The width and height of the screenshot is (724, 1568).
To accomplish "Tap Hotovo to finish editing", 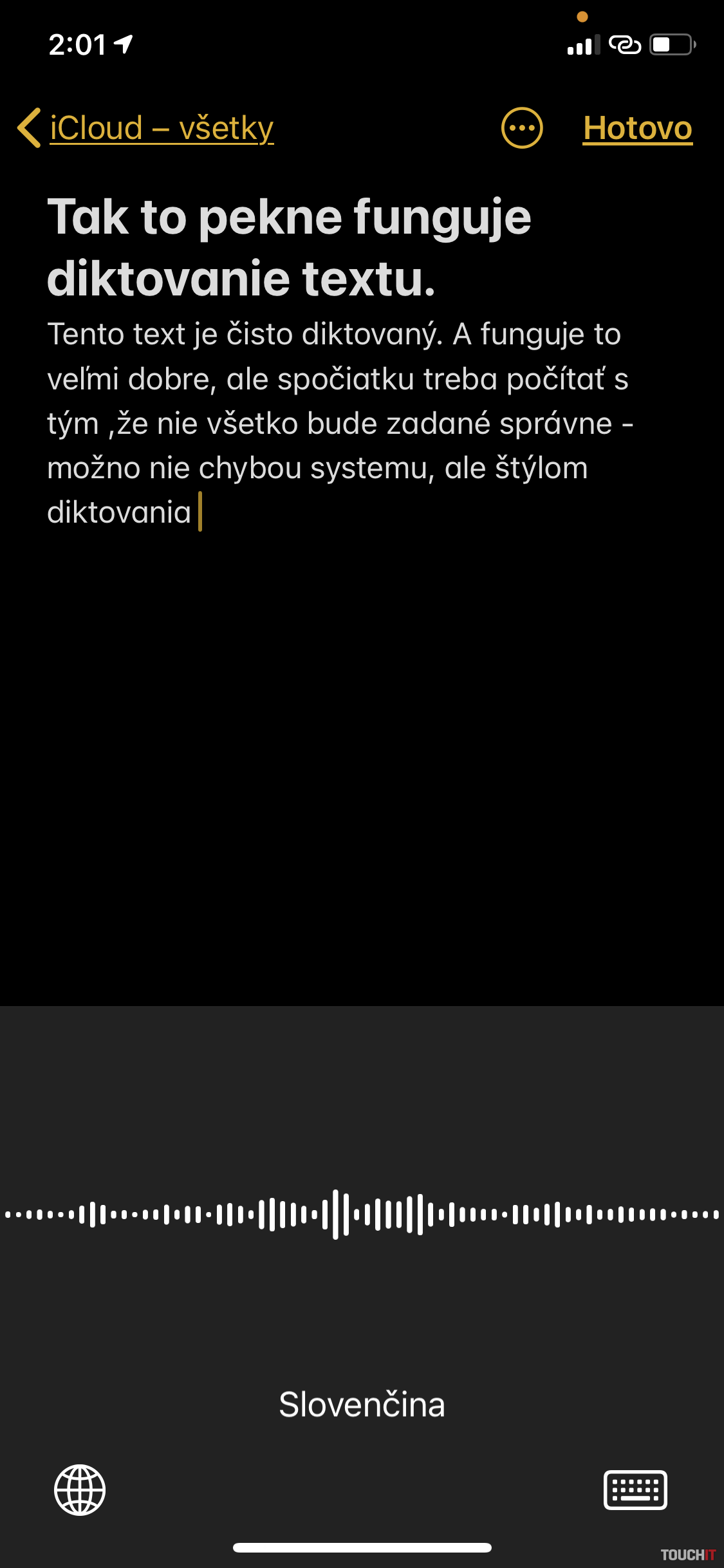I will pyautogui.click(x=637, y=127).
